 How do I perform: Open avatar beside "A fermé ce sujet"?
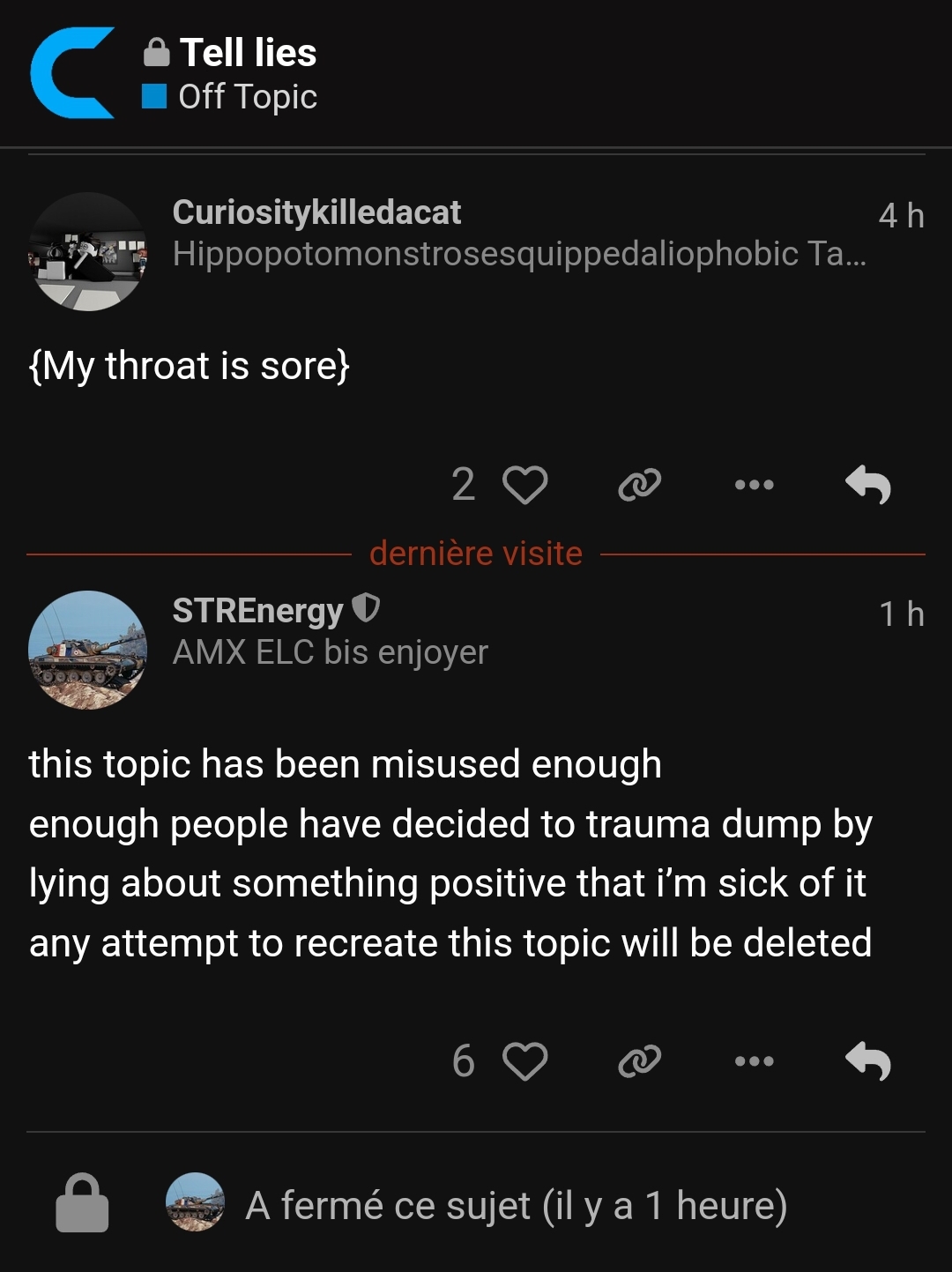tap(195, 1202)
